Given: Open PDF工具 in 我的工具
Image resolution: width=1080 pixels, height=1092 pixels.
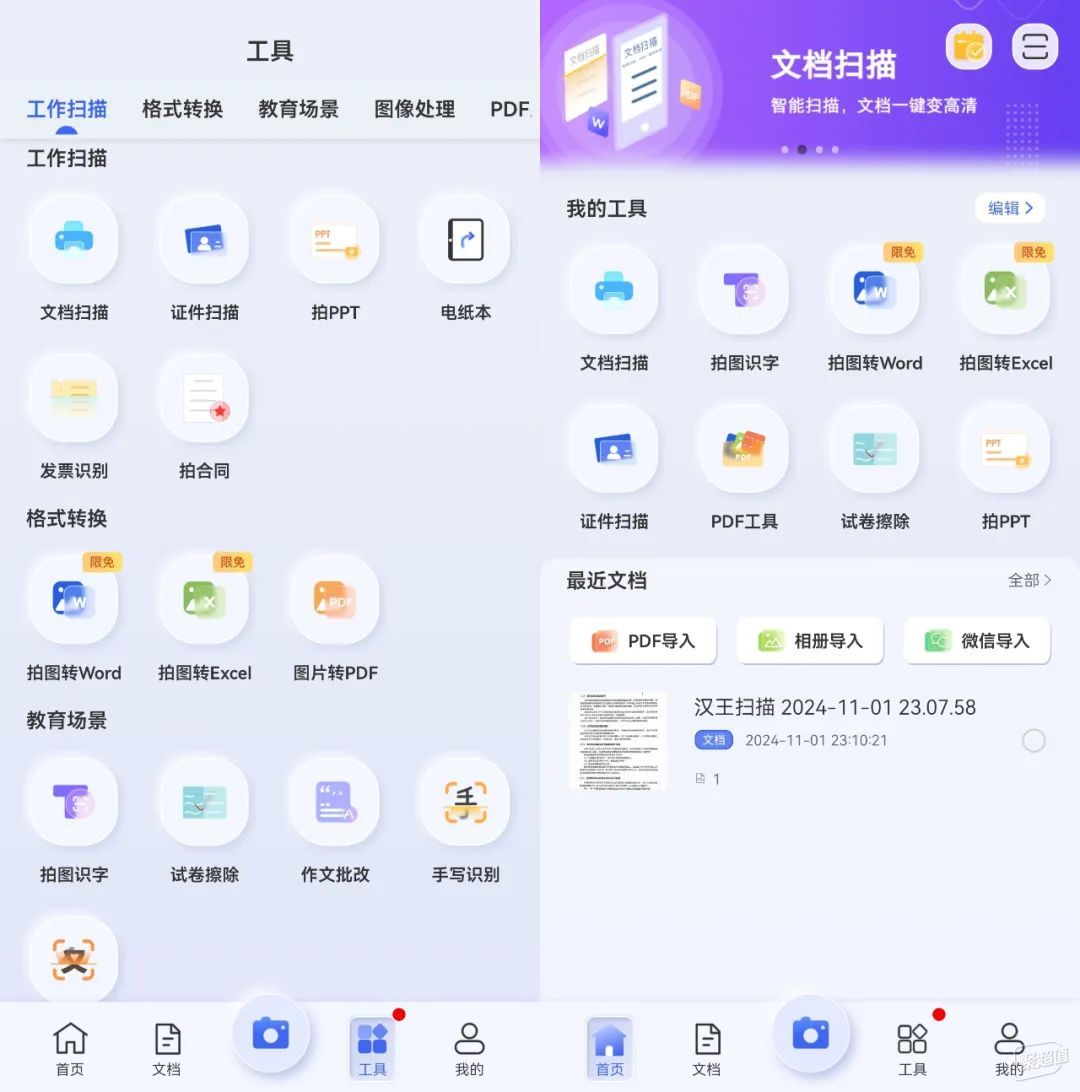Looking at the screenshot, I should pos(744,451).
